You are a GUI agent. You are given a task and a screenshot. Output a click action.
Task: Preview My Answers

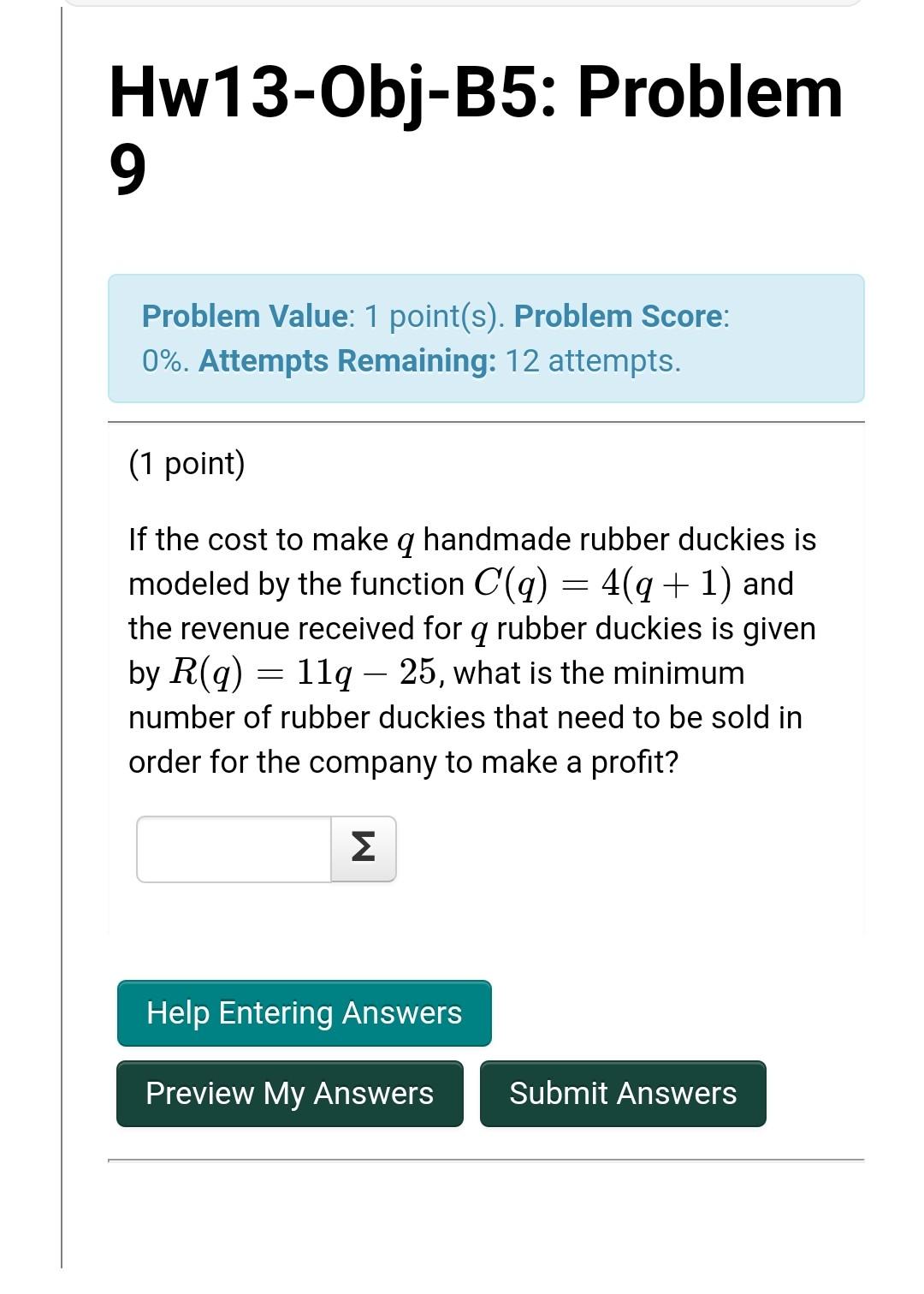coord(289,1094)
